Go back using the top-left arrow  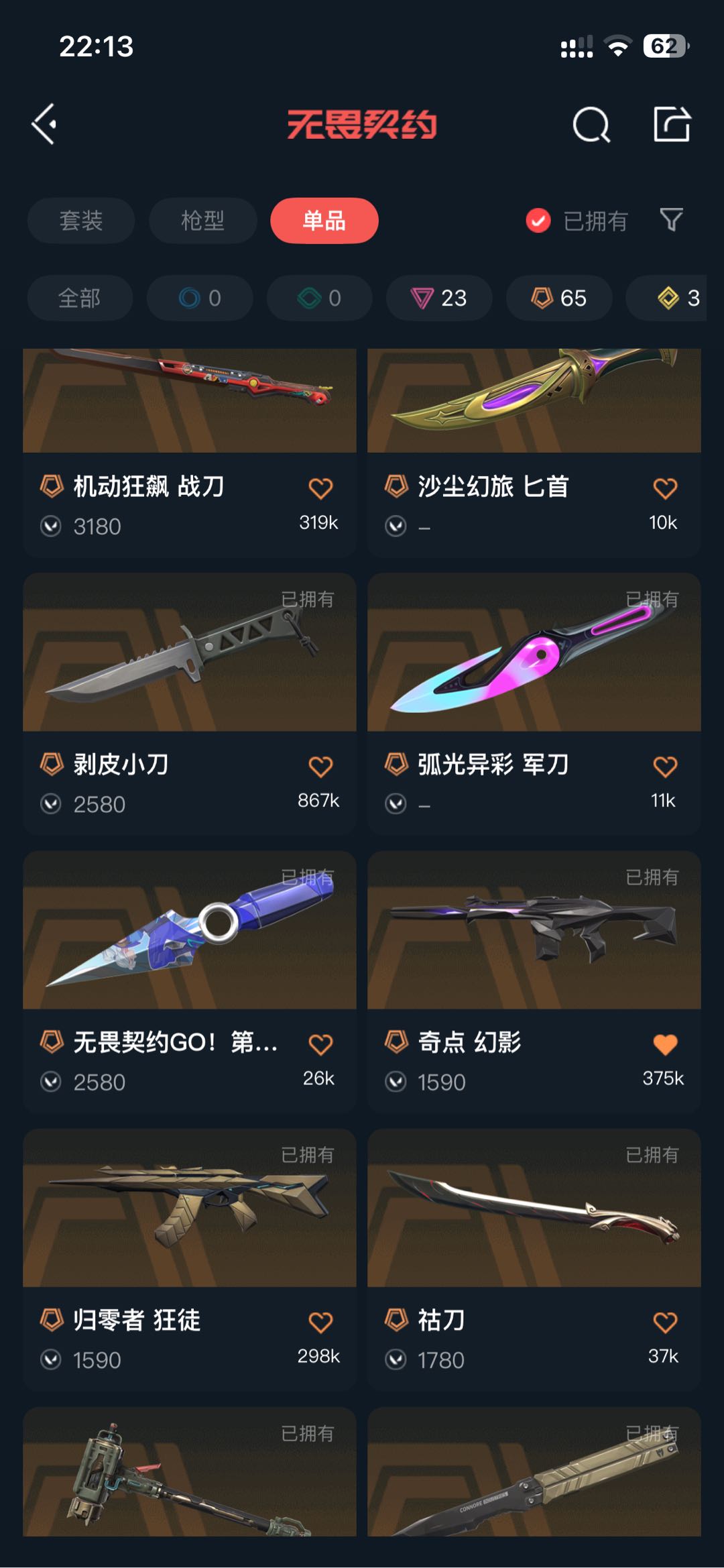coord(44,124)
